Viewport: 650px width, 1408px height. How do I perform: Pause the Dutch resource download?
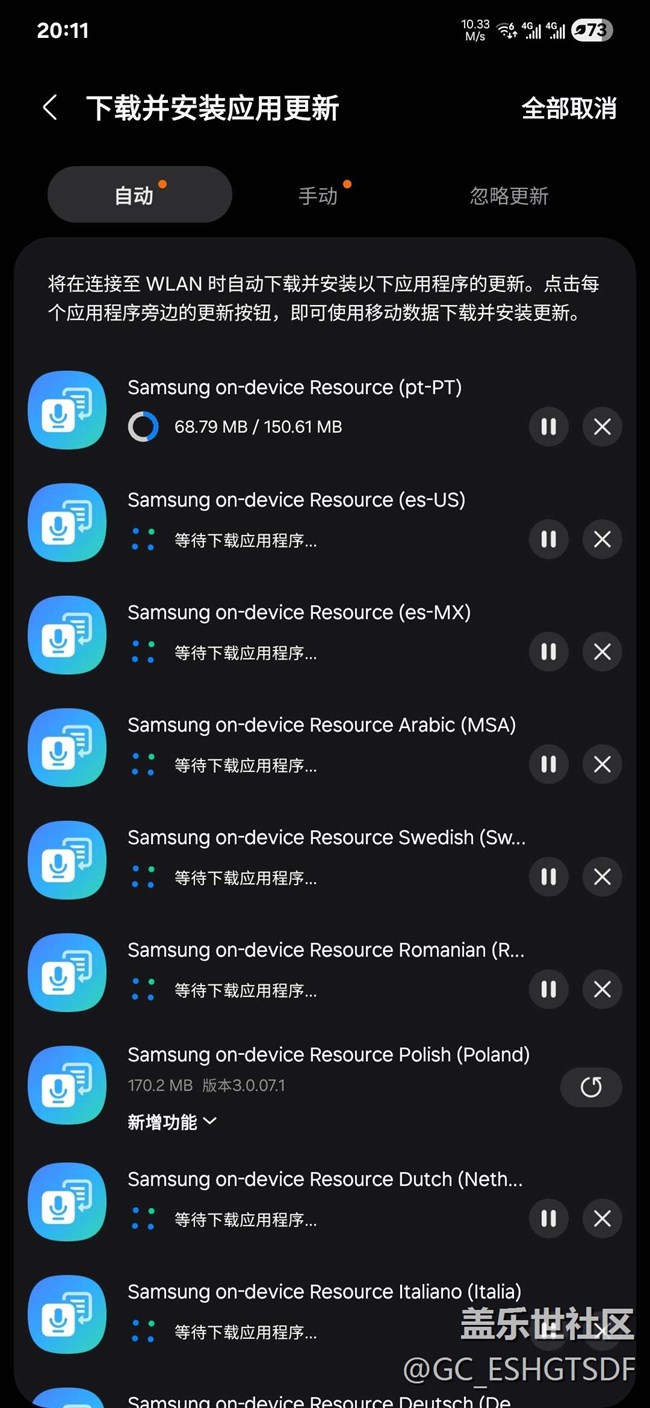pos(548,1219)
